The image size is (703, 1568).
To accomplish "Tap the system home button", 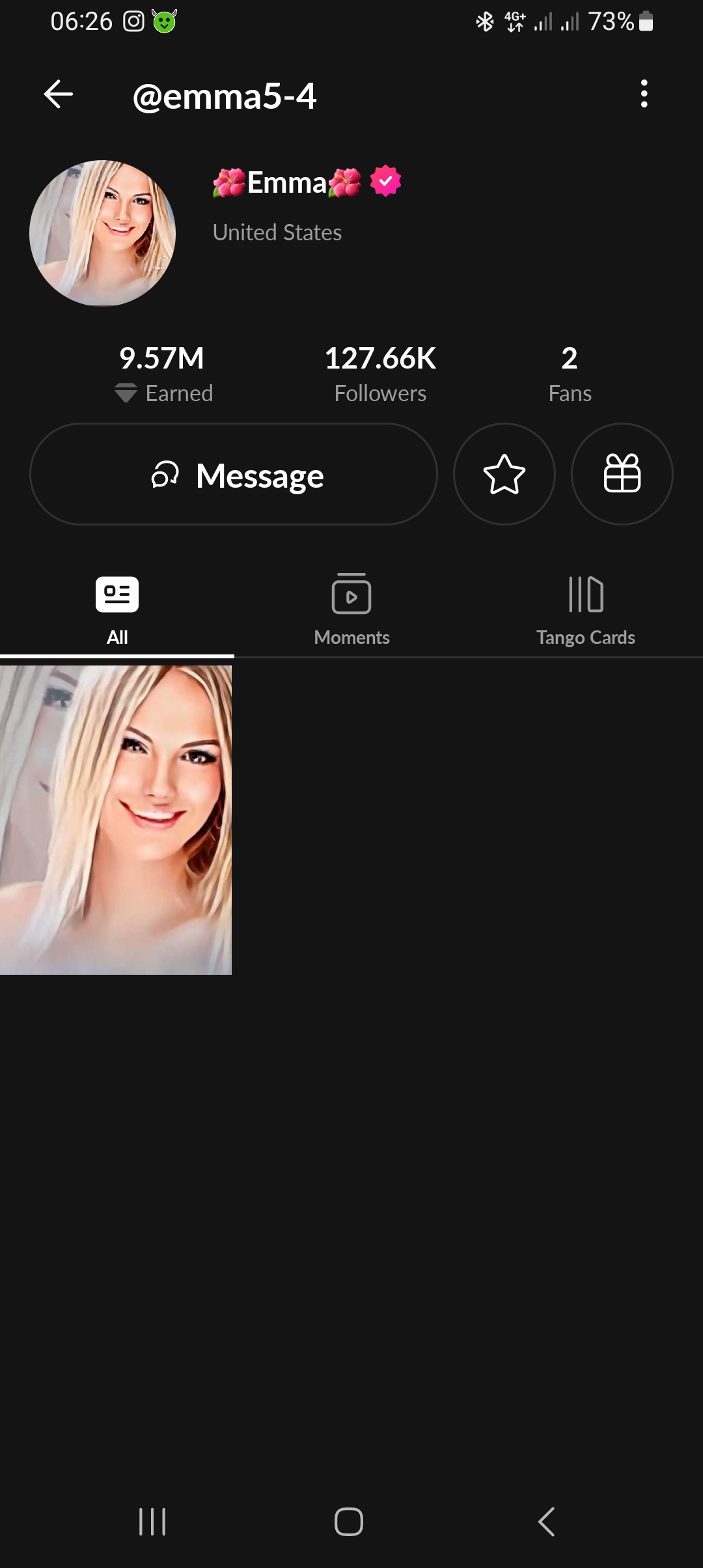I will 349,1522.
